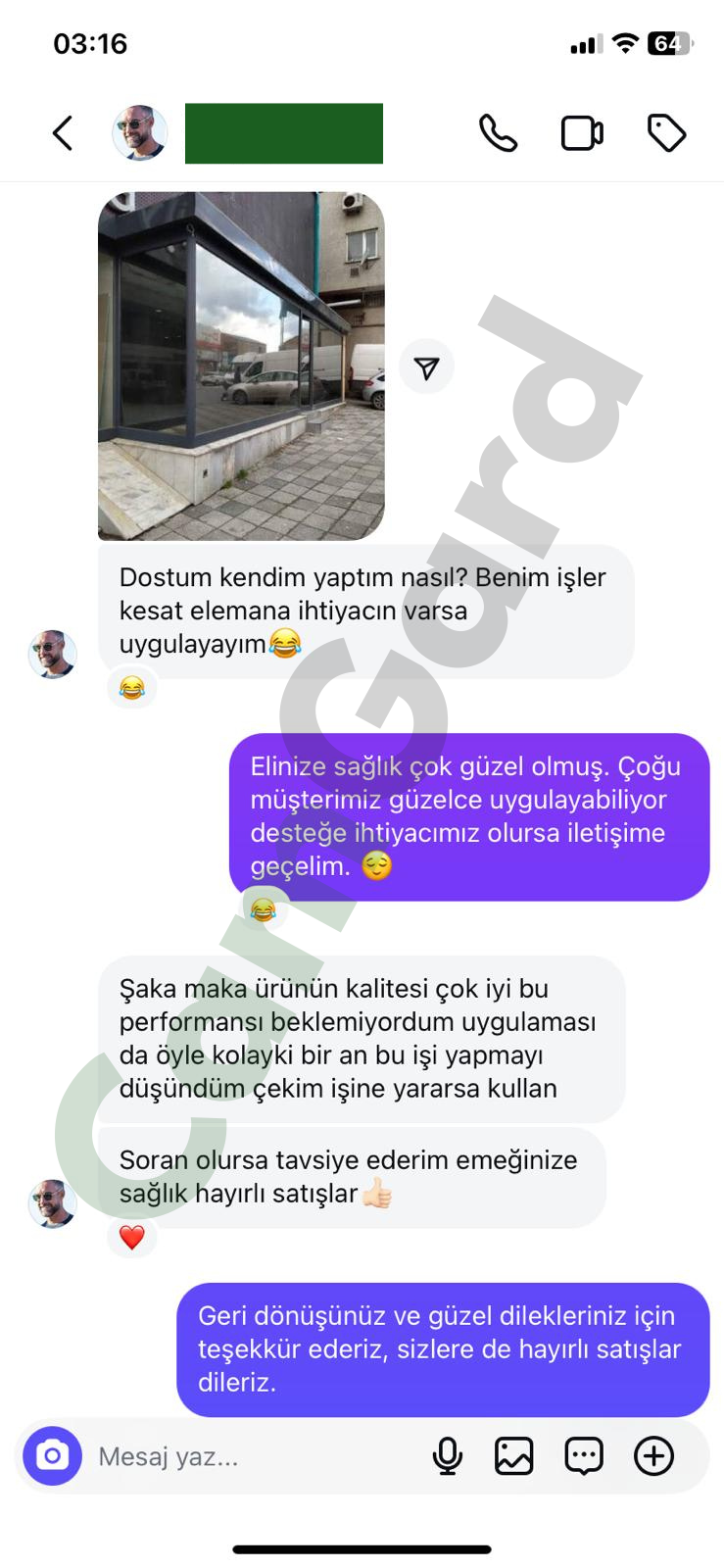Viewport: 724px width, 1568px height.
Task: Start a video call
Action: coord(582,133)
